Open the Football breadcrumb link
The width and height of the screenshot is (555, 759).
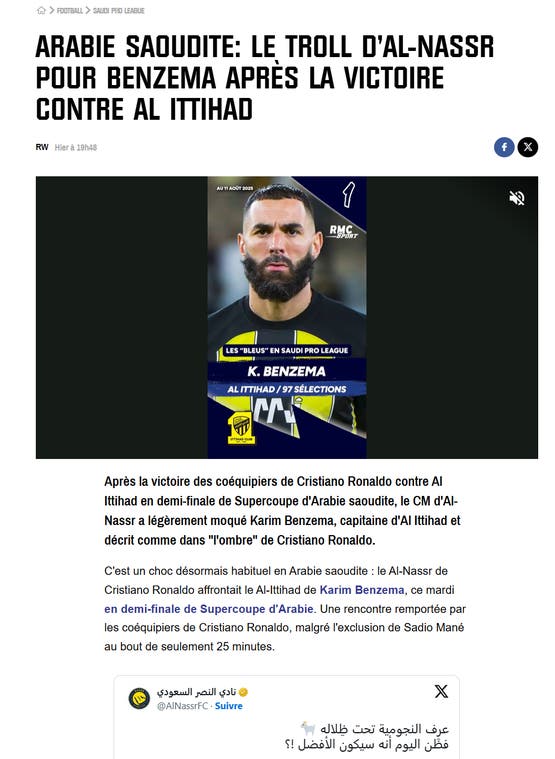click(70, 10)
